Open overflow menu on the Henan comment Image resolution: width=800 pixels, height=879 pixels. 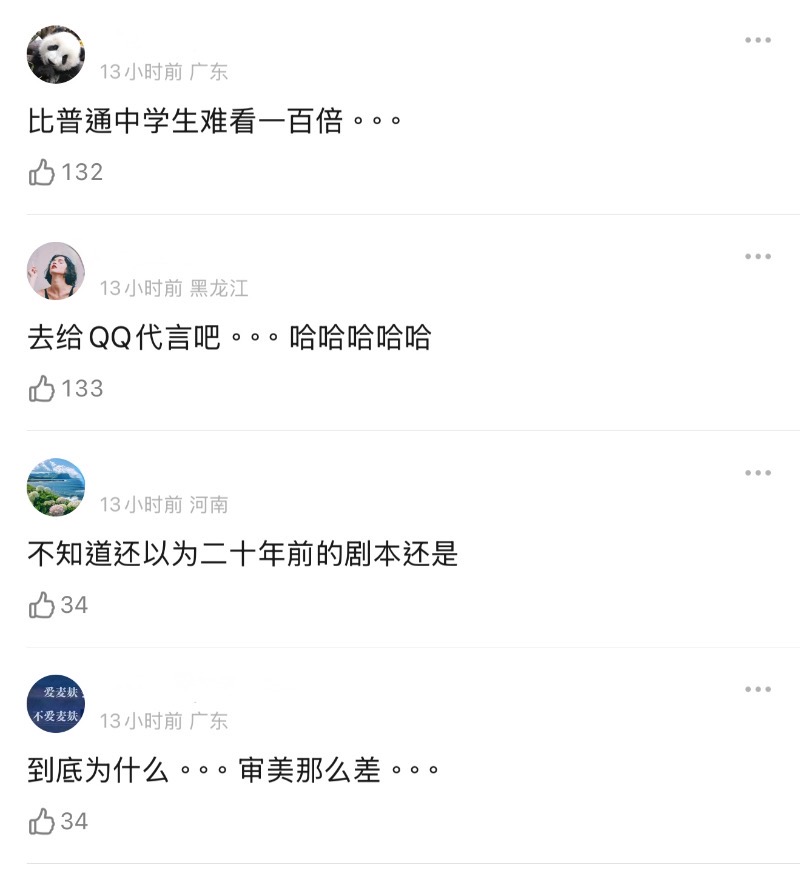point(757,473)
